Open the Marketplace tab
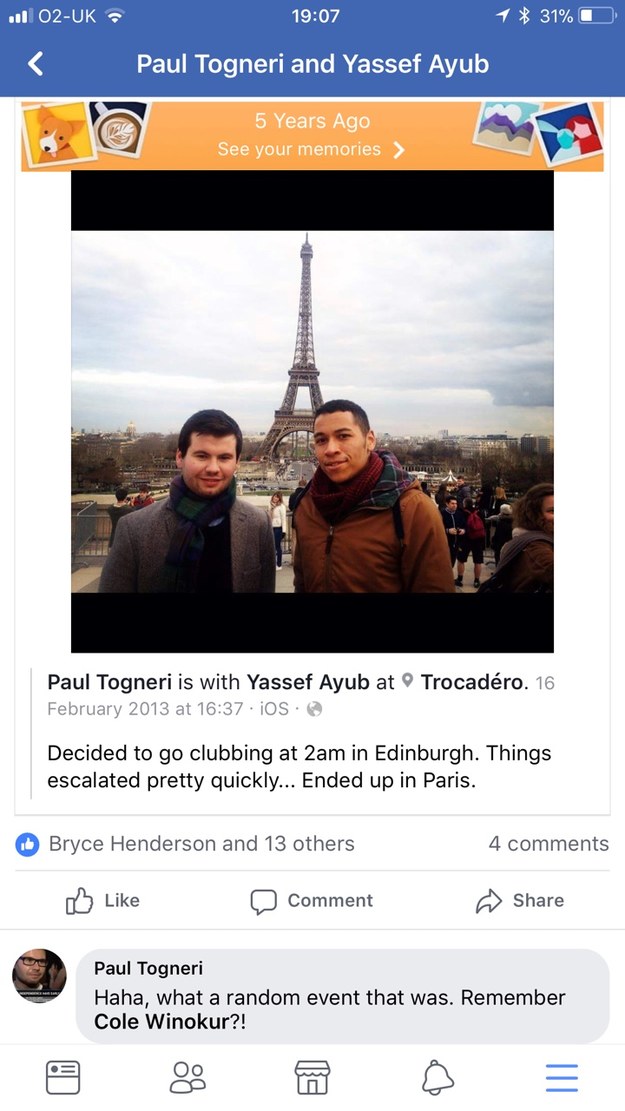The width and height of the screenshot is (625, 1111). tap(312, 1077)
